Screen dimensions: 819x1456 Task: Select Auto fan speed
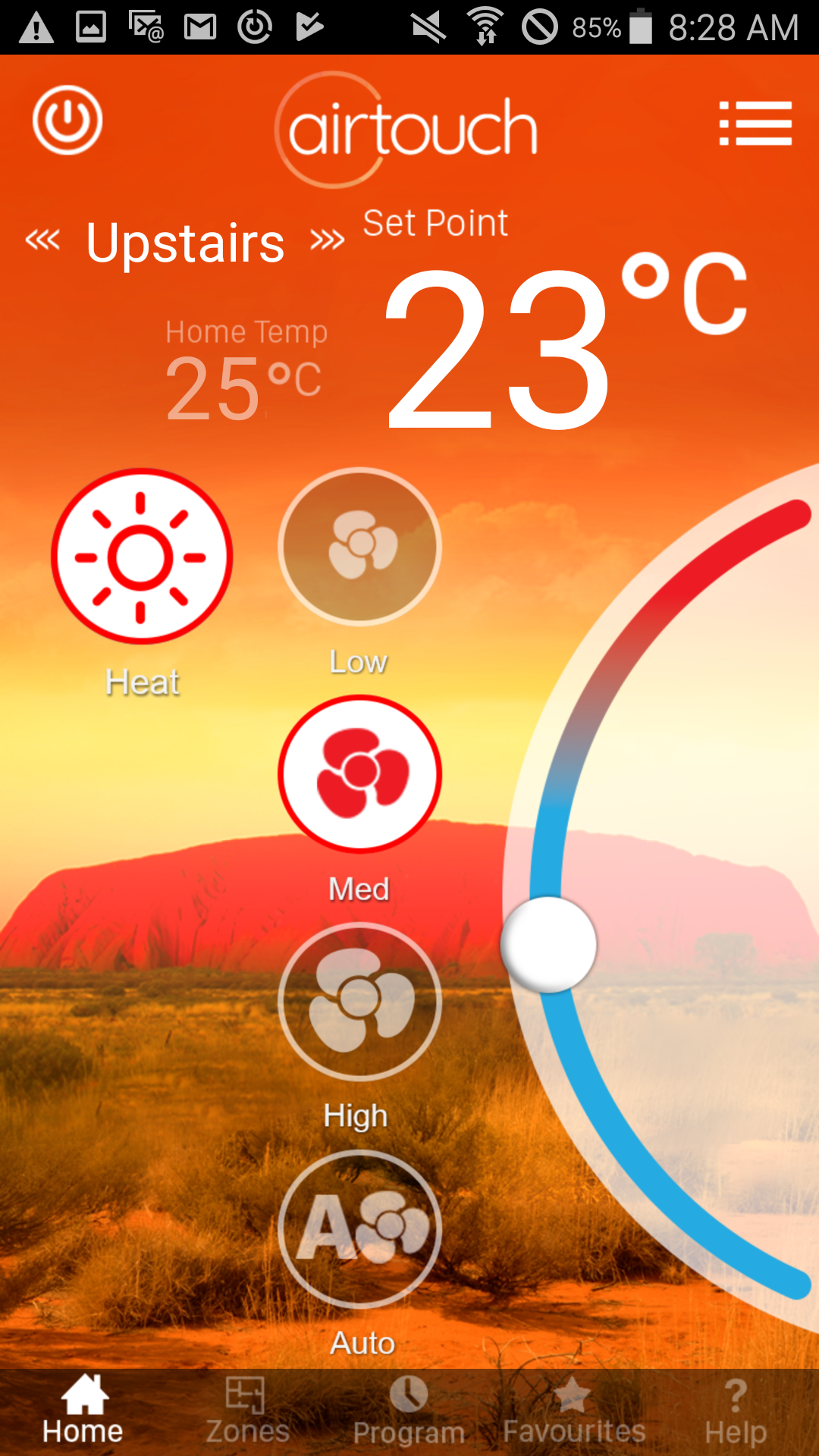click(360, 1228)
